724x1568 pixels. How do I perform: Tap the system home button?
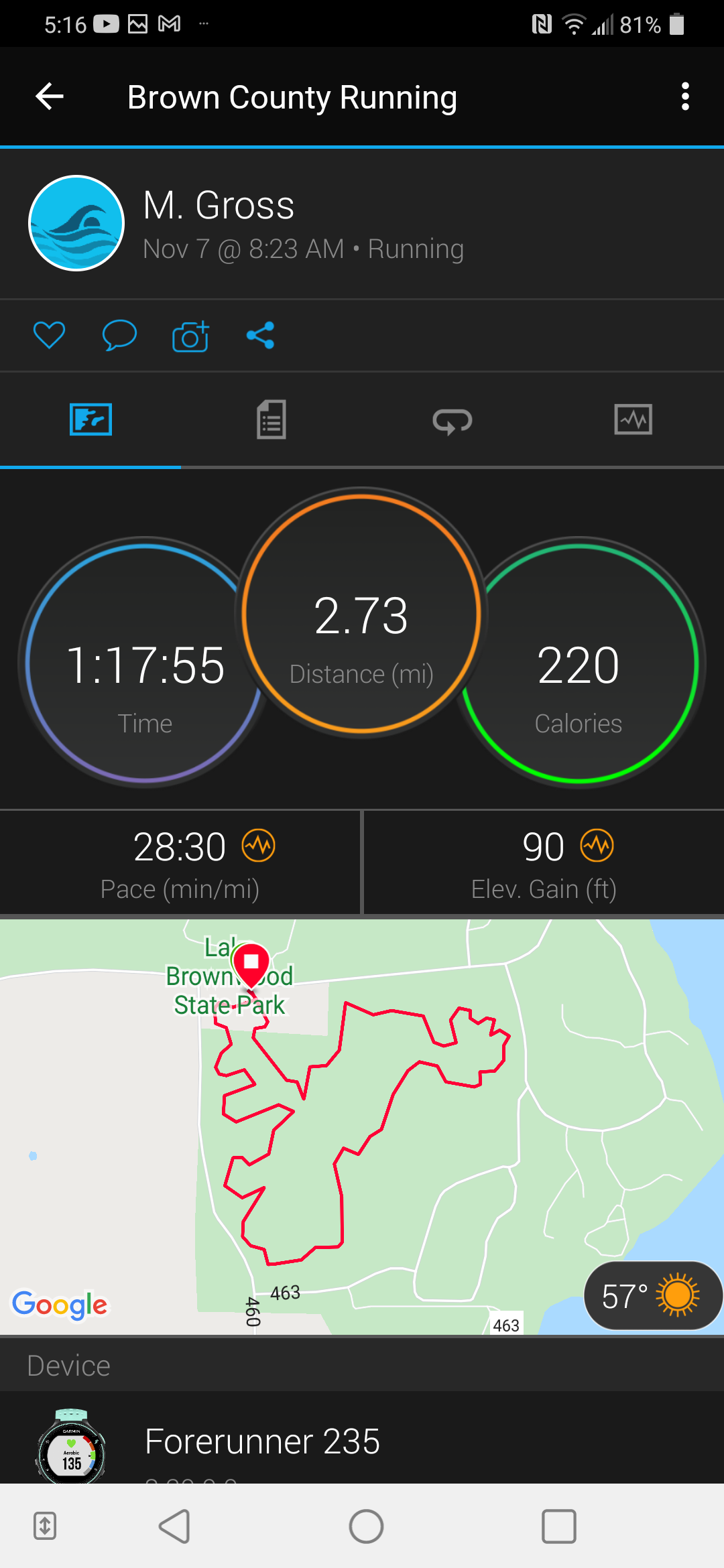366,1526
